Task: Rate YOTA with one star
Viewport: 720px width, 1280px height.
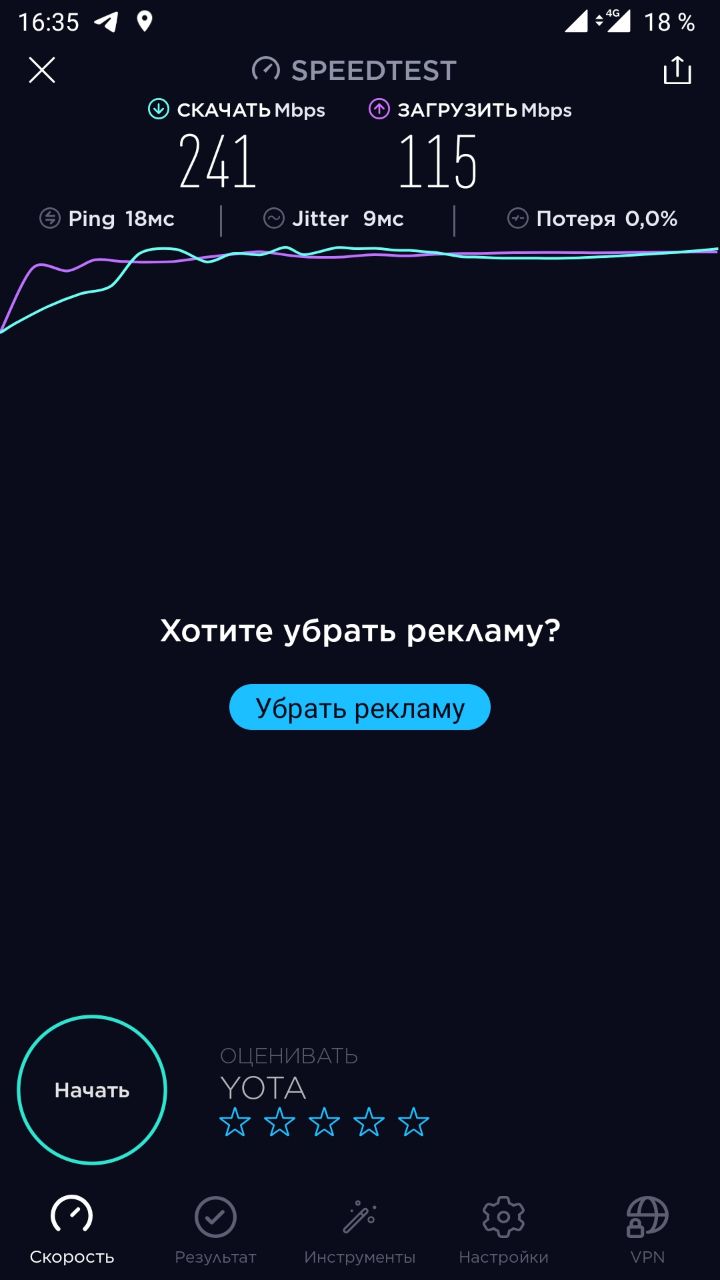Action: coord(235,1122)
